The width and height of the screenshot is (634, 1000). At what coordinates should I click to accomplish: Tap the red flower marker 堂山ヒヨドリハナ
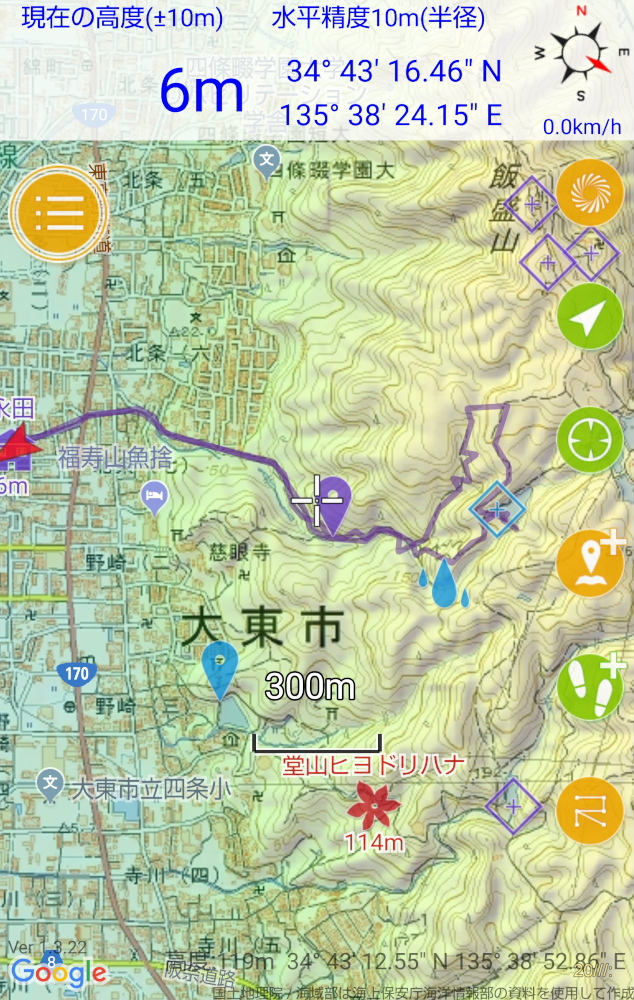[373, 803]
